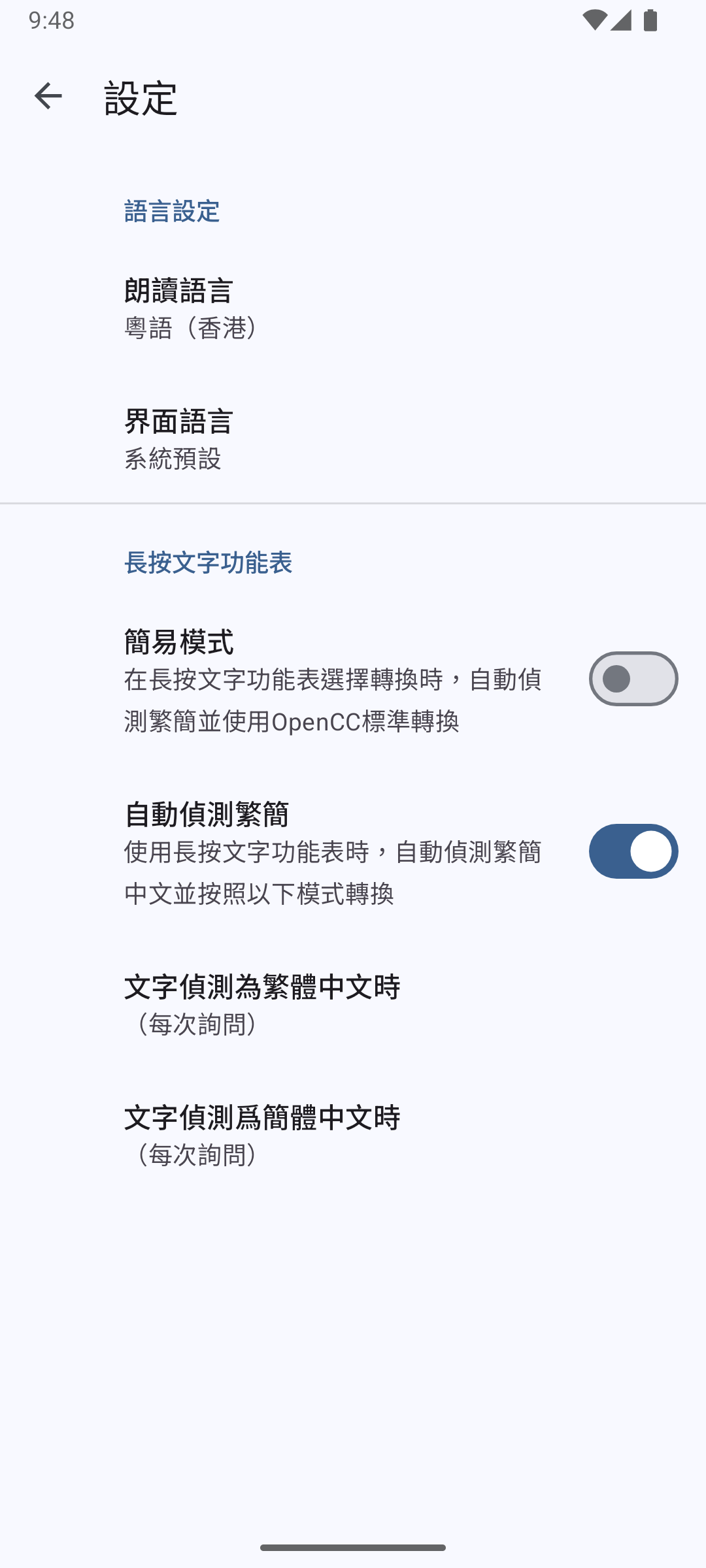This screenshot has width=706, height=1568.
Task: Open the 朗讀語言 setting
Action: pyautogui.click(x=353, y=308)
